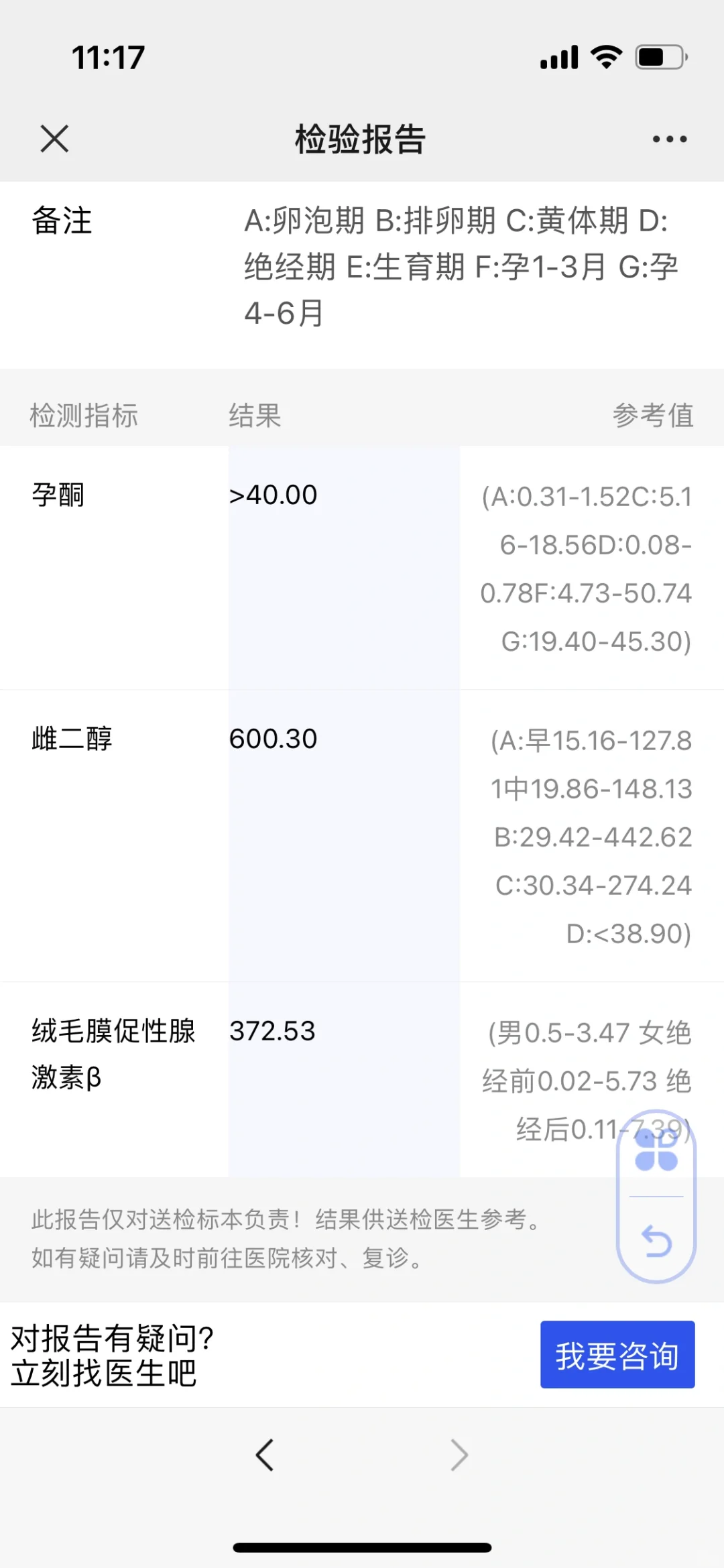This screenshot has width=724, height=1568.
Task: Select the 孕酮 result row
Action: [58, 496]
